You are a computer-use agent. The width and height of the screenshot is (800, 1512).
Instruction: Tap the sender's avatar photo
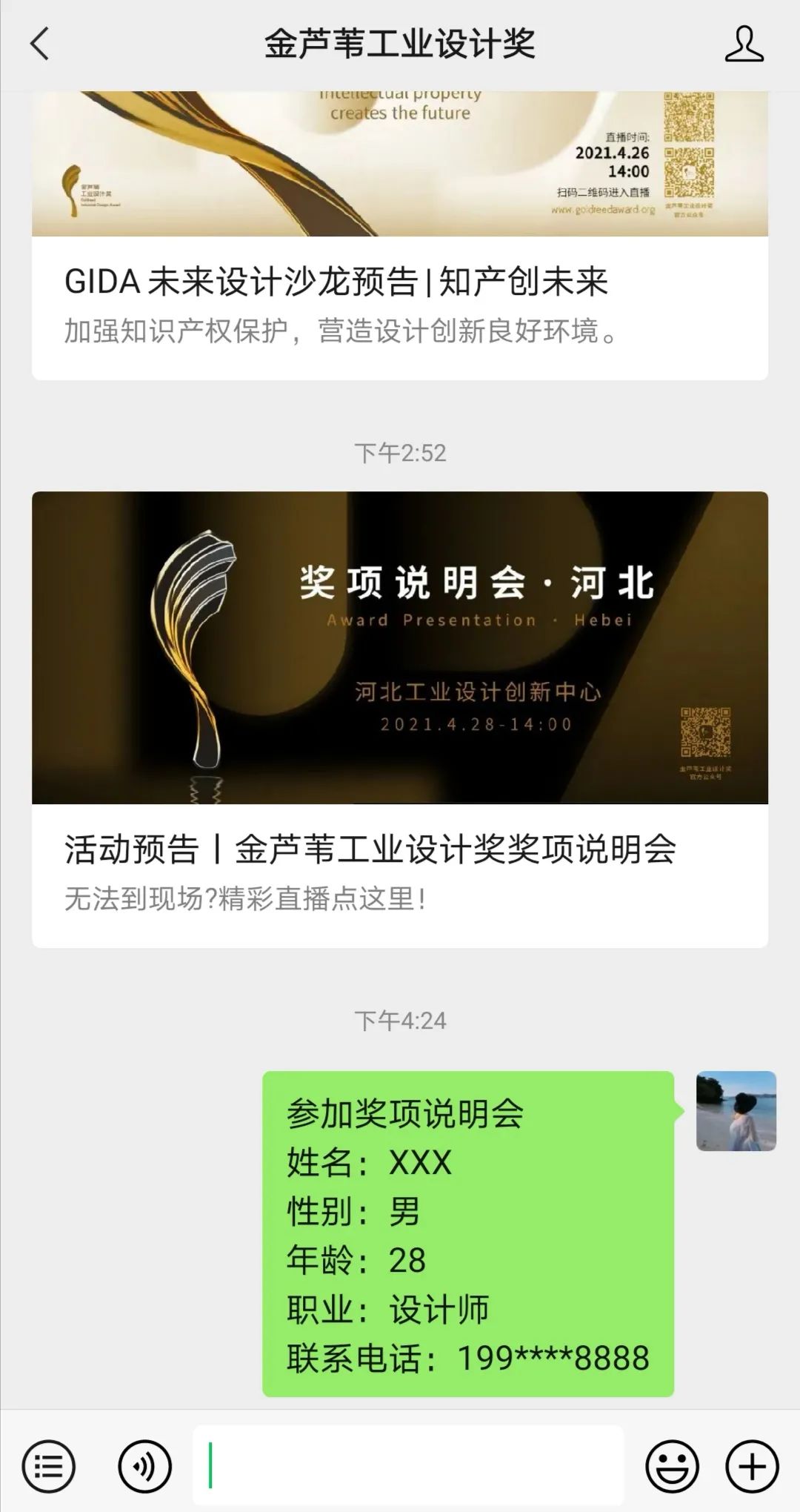[736, 1110]
